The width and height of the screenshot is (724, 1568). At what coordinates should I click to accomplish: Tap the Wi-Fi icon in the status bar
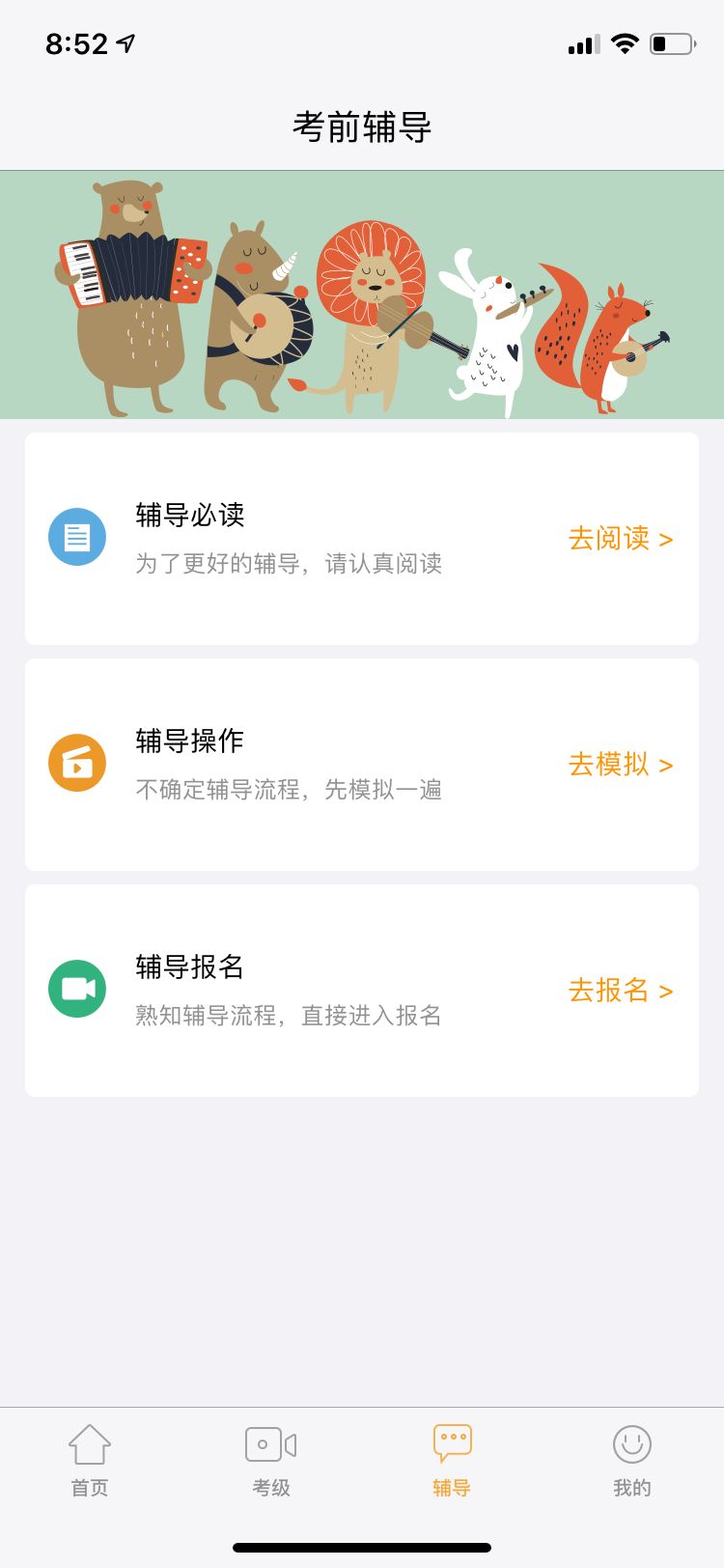coord(626,42)
